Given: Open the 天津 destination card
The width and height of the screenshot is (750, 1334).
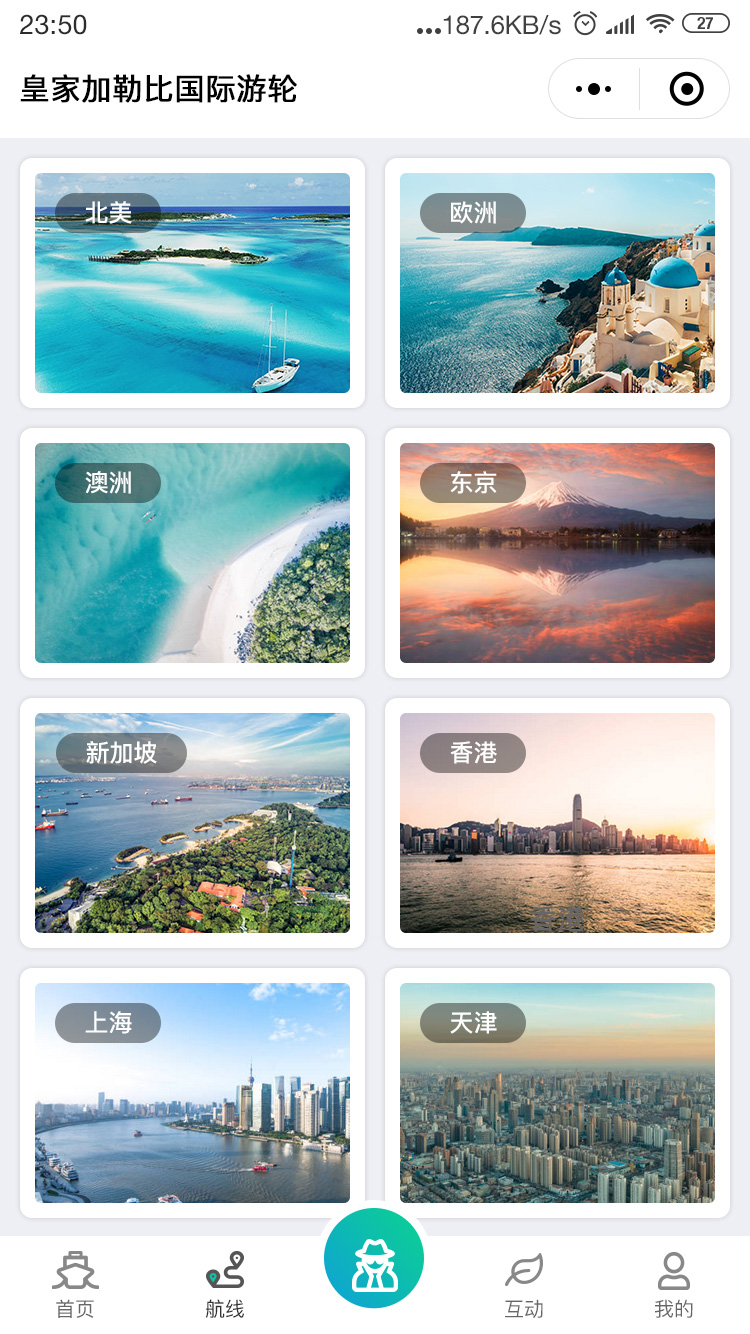Looking at the screenshot, I should 557,1093.
